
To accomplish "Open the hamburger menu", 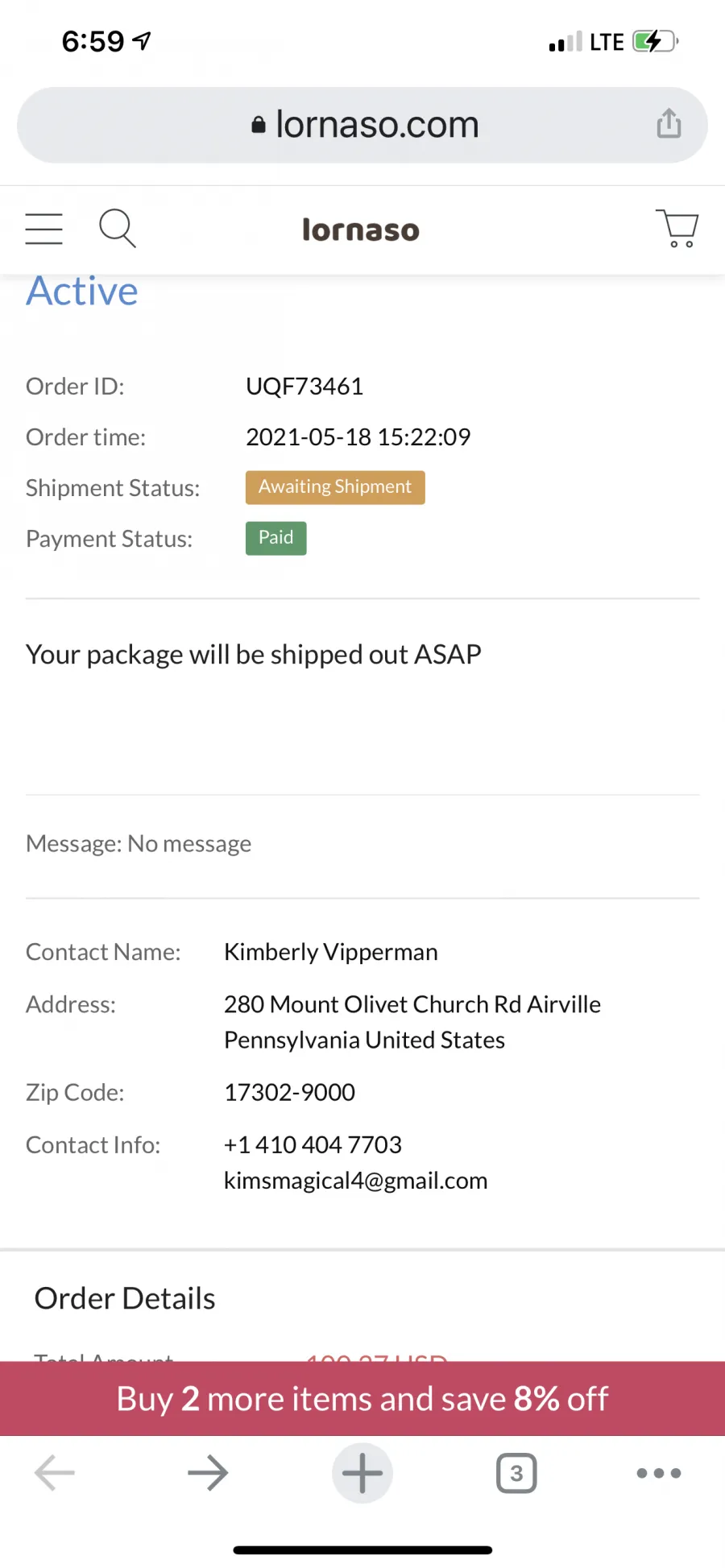I will 43,229.
